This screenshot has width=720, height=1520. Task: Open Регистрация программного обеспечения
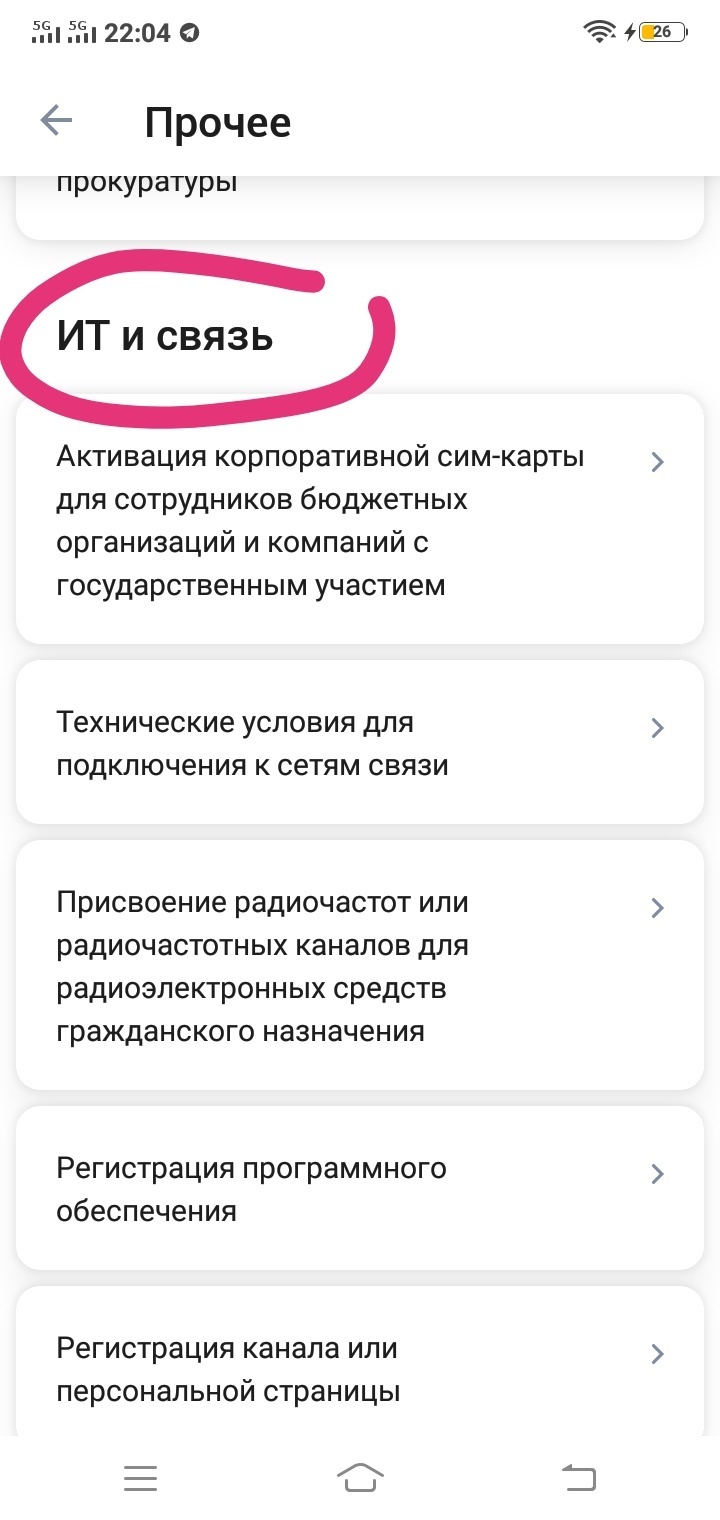click(x=360, y=1188)
